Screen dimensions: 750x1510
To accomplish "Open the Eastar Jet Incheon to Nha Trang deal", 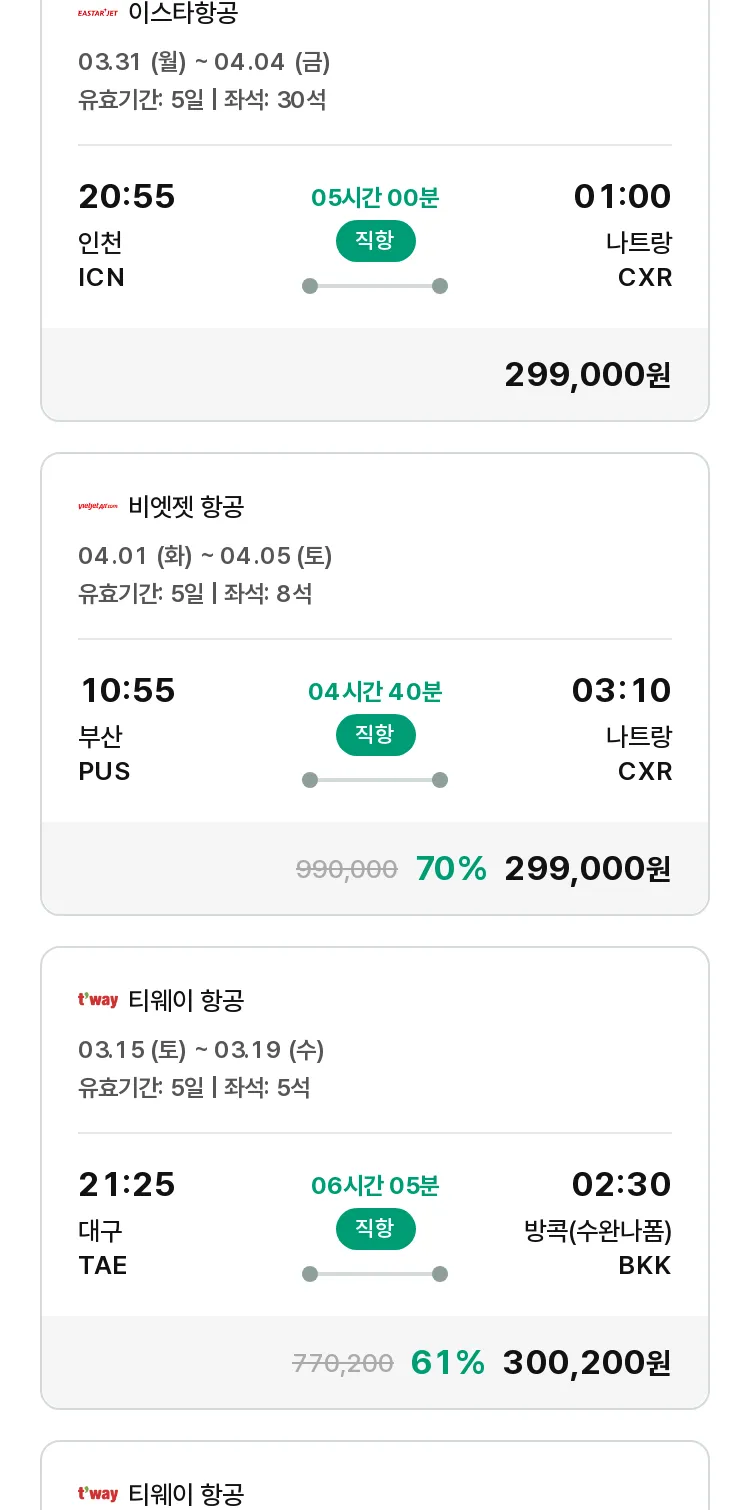I will (375, 205).
